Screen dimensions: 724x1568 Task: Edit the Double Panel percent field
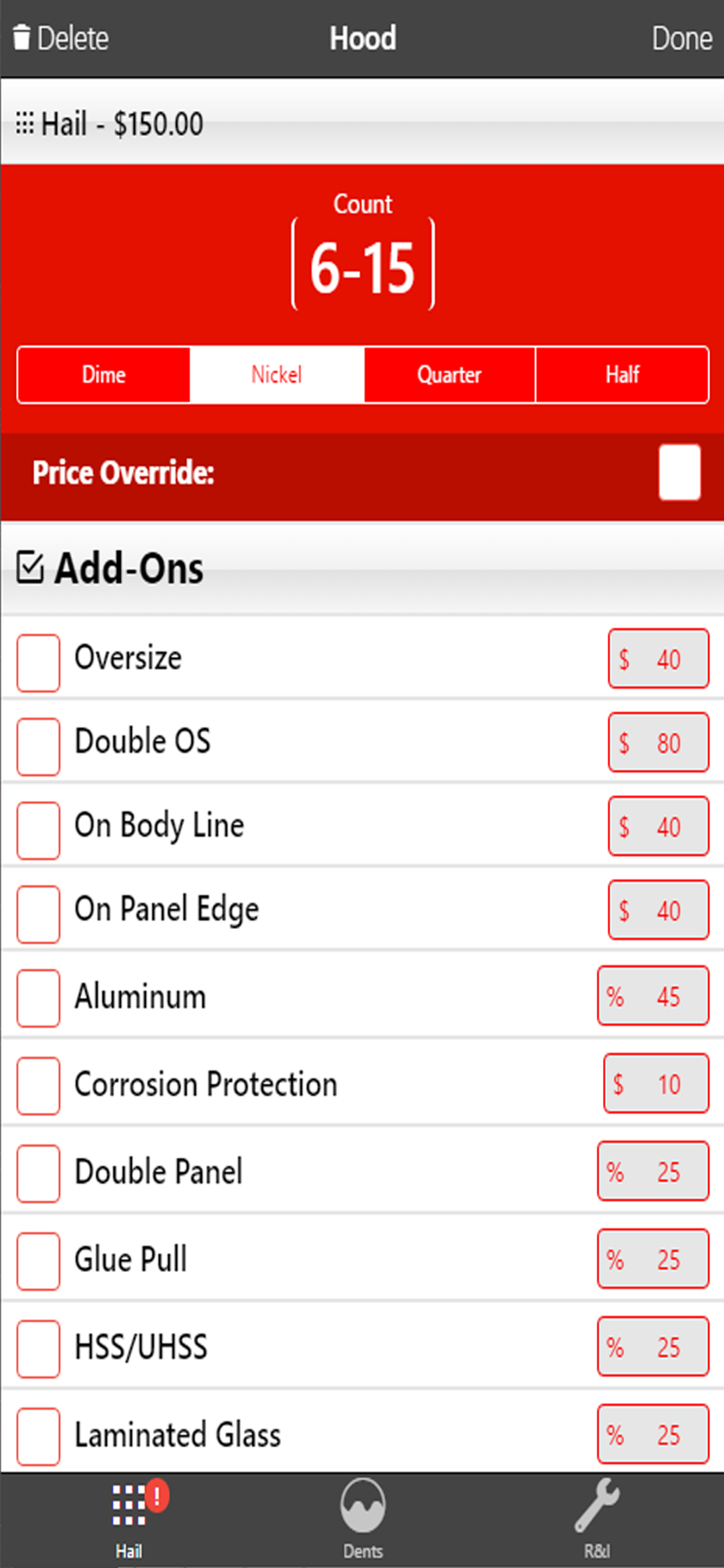click(x=653, y=1171)
